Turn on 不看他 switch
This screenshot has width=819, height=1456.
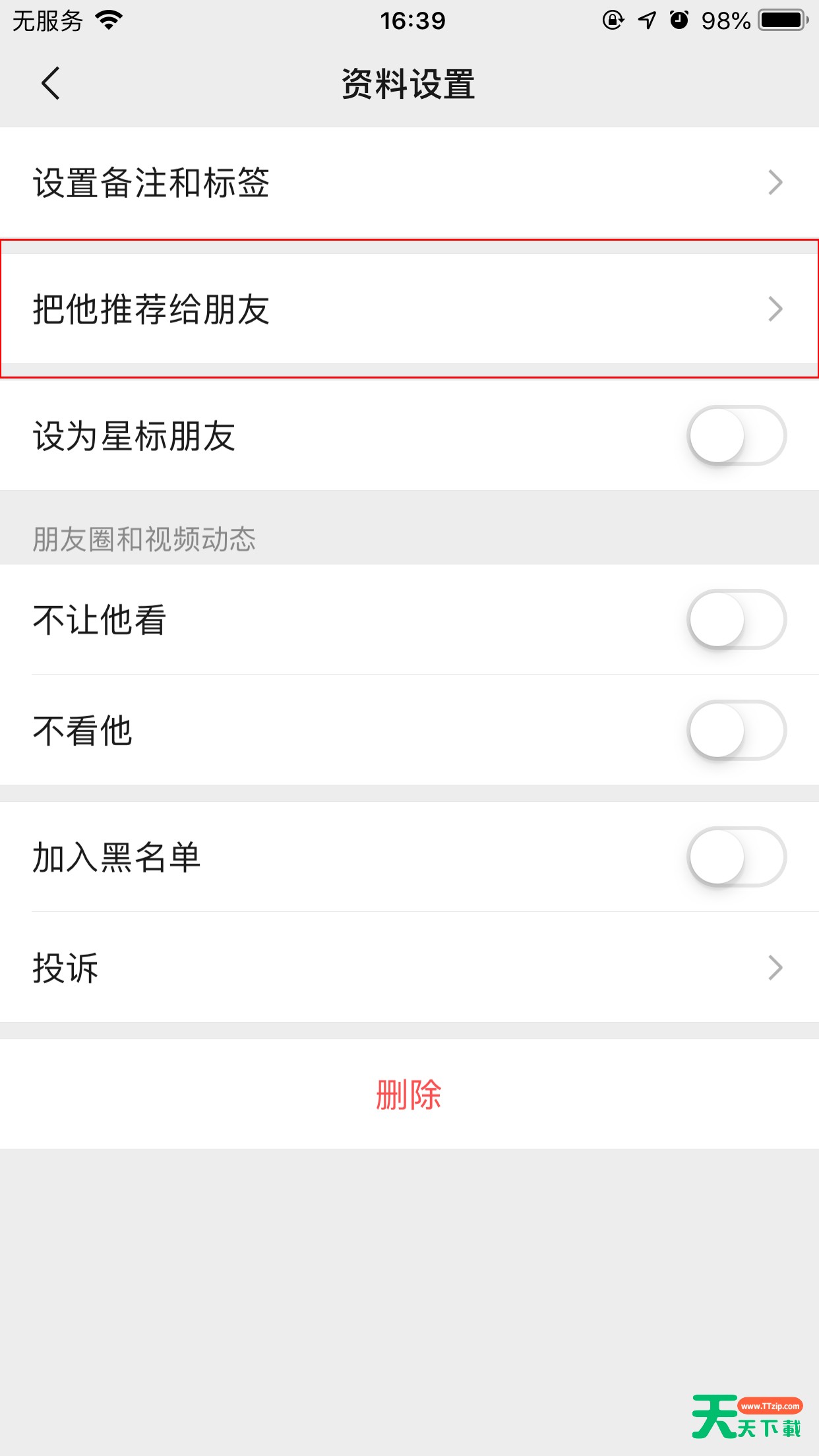736,731
